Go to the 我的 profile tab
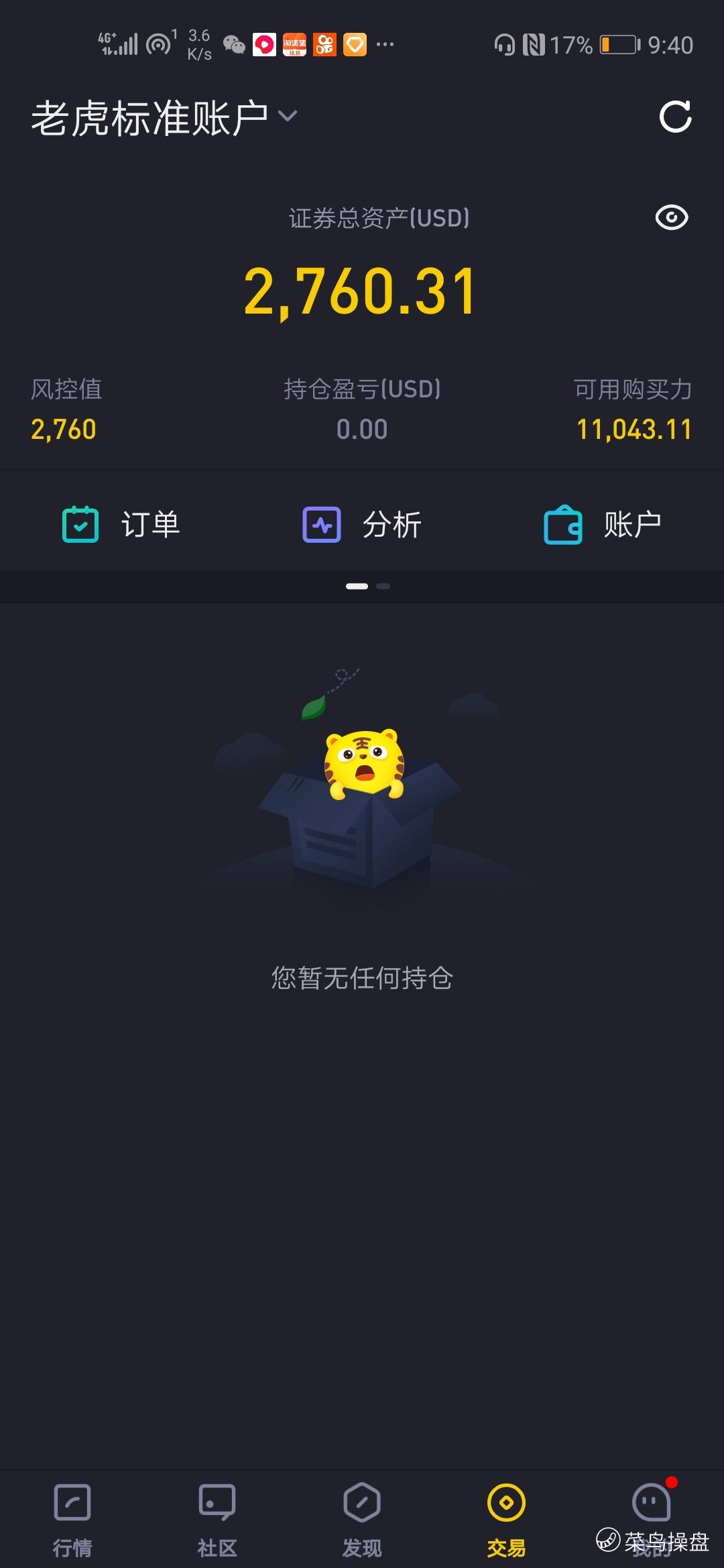Viewport: 724px width, 1568px height. coord(652,1519)
